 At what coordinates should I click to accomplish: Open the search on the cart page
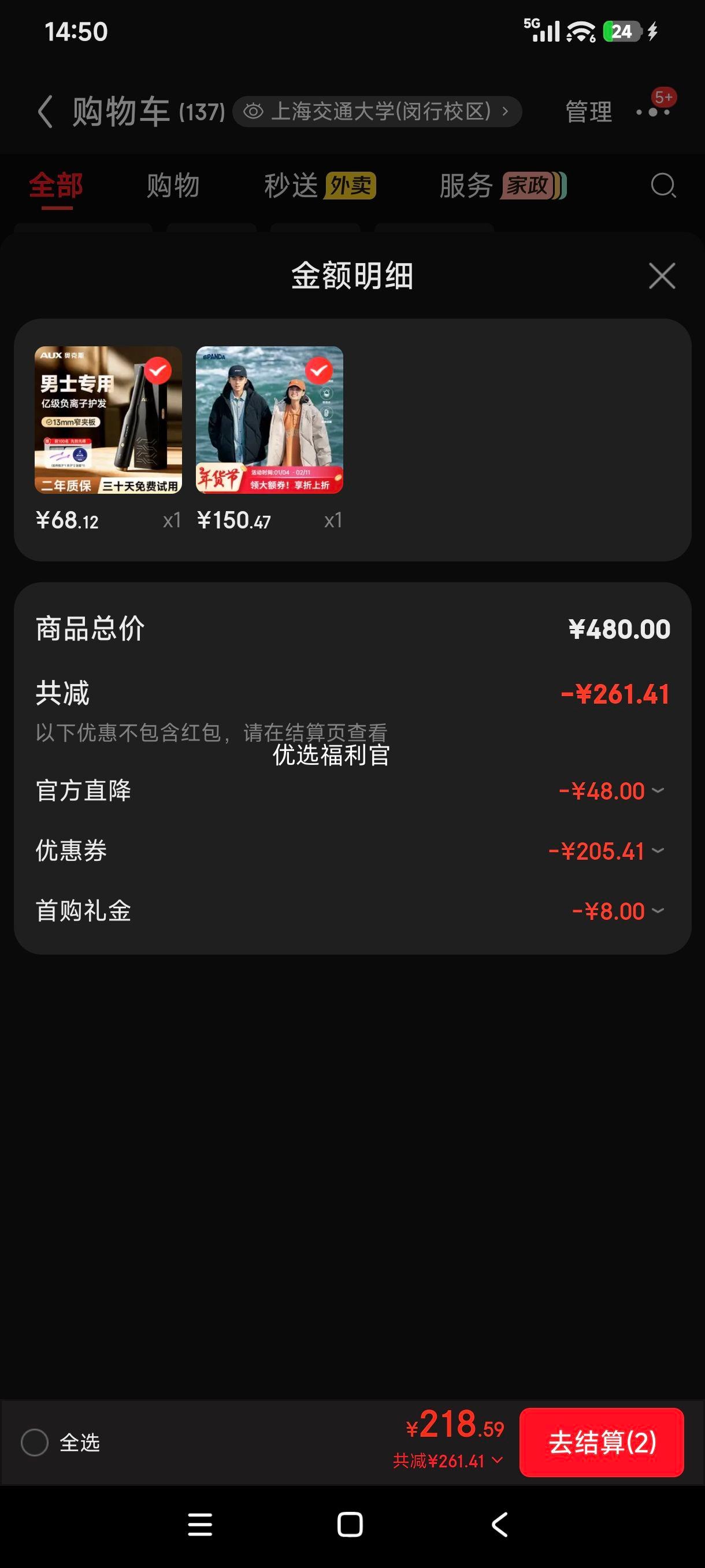(663, 187)
